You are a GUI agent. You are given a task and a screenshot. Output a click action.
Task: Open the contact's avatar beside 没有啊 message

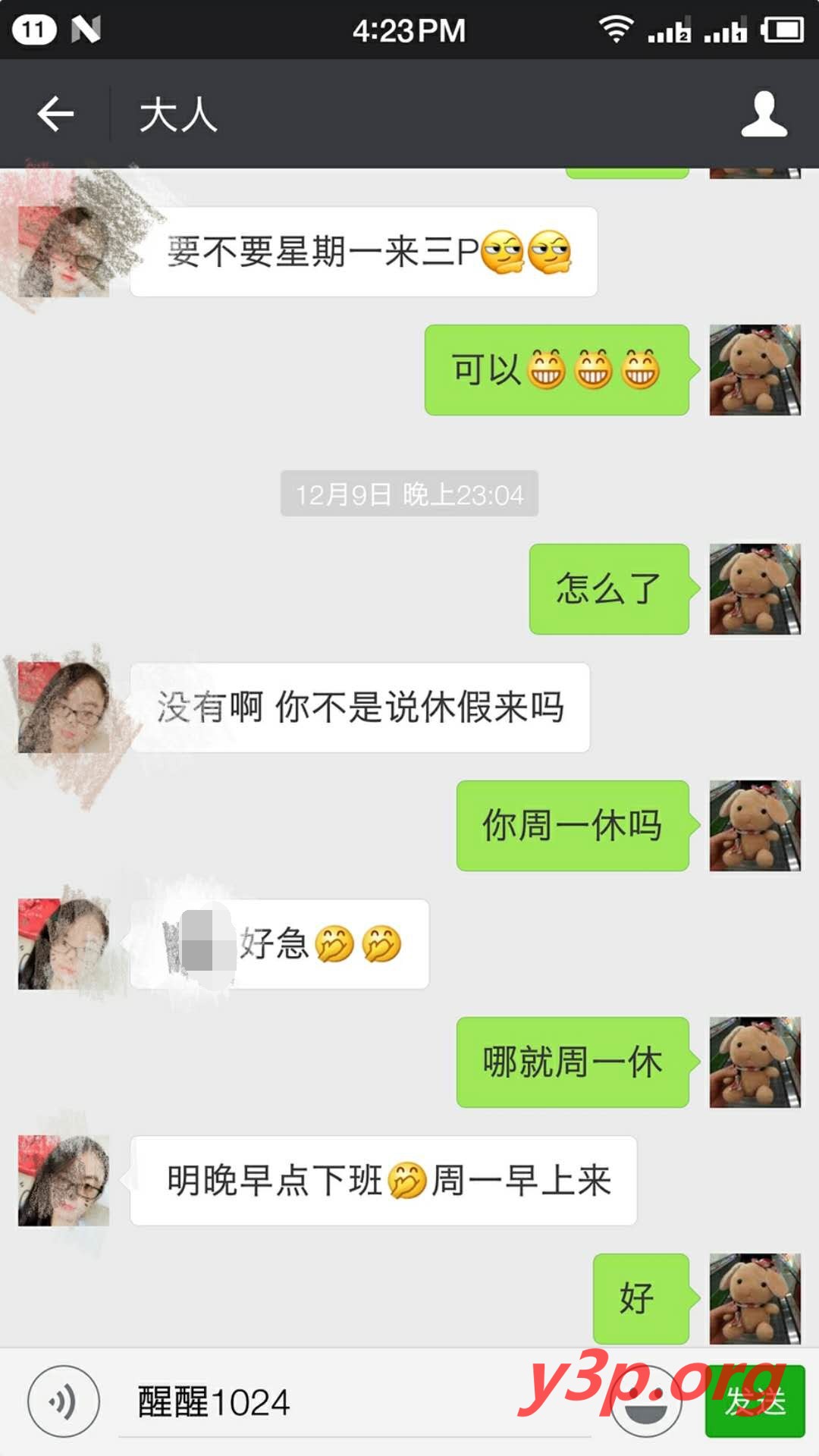pos(64,707)
